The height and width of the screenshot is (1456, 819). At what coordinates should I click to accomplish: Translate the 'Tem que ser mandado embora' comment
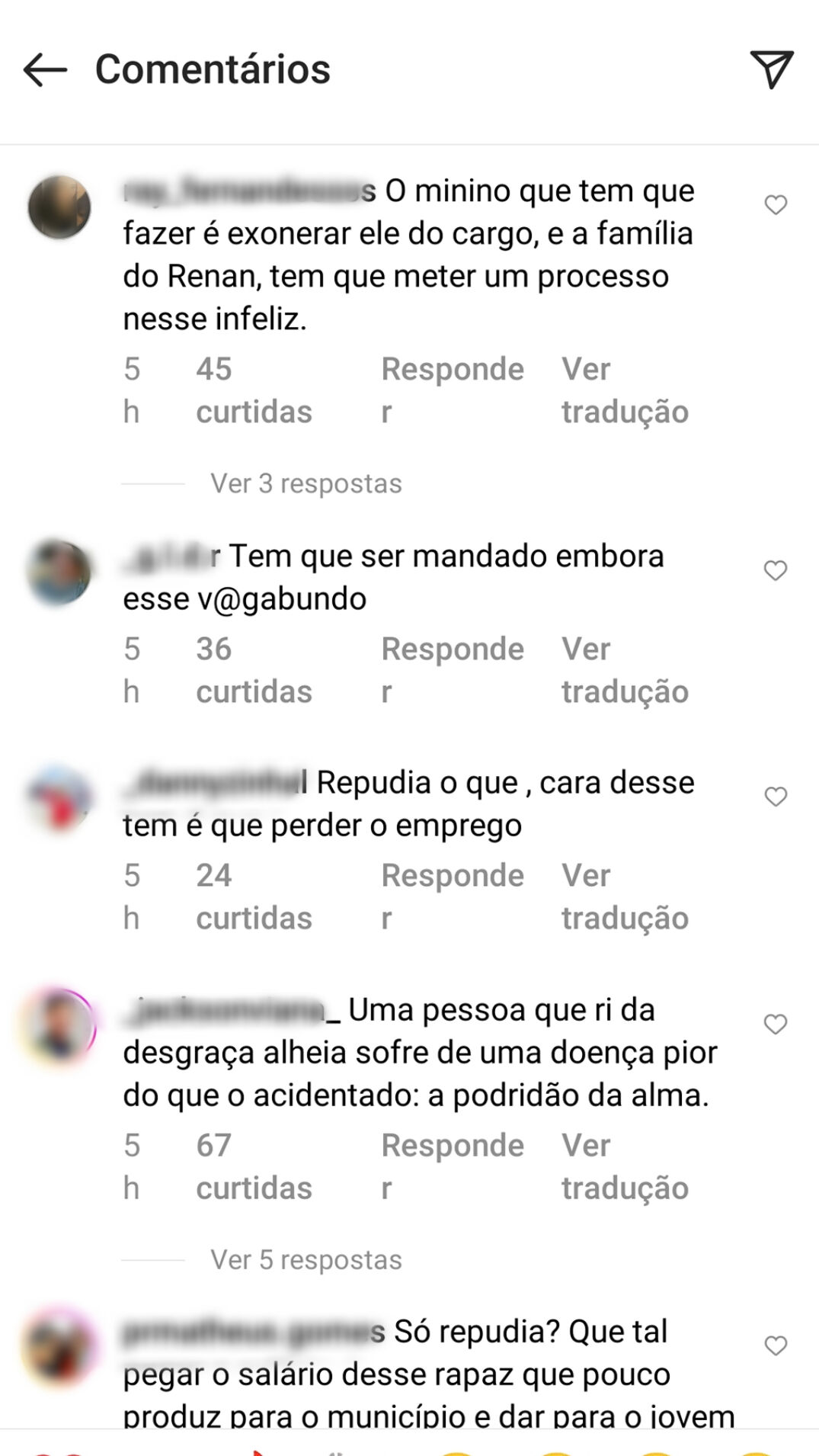click(624, 669)
